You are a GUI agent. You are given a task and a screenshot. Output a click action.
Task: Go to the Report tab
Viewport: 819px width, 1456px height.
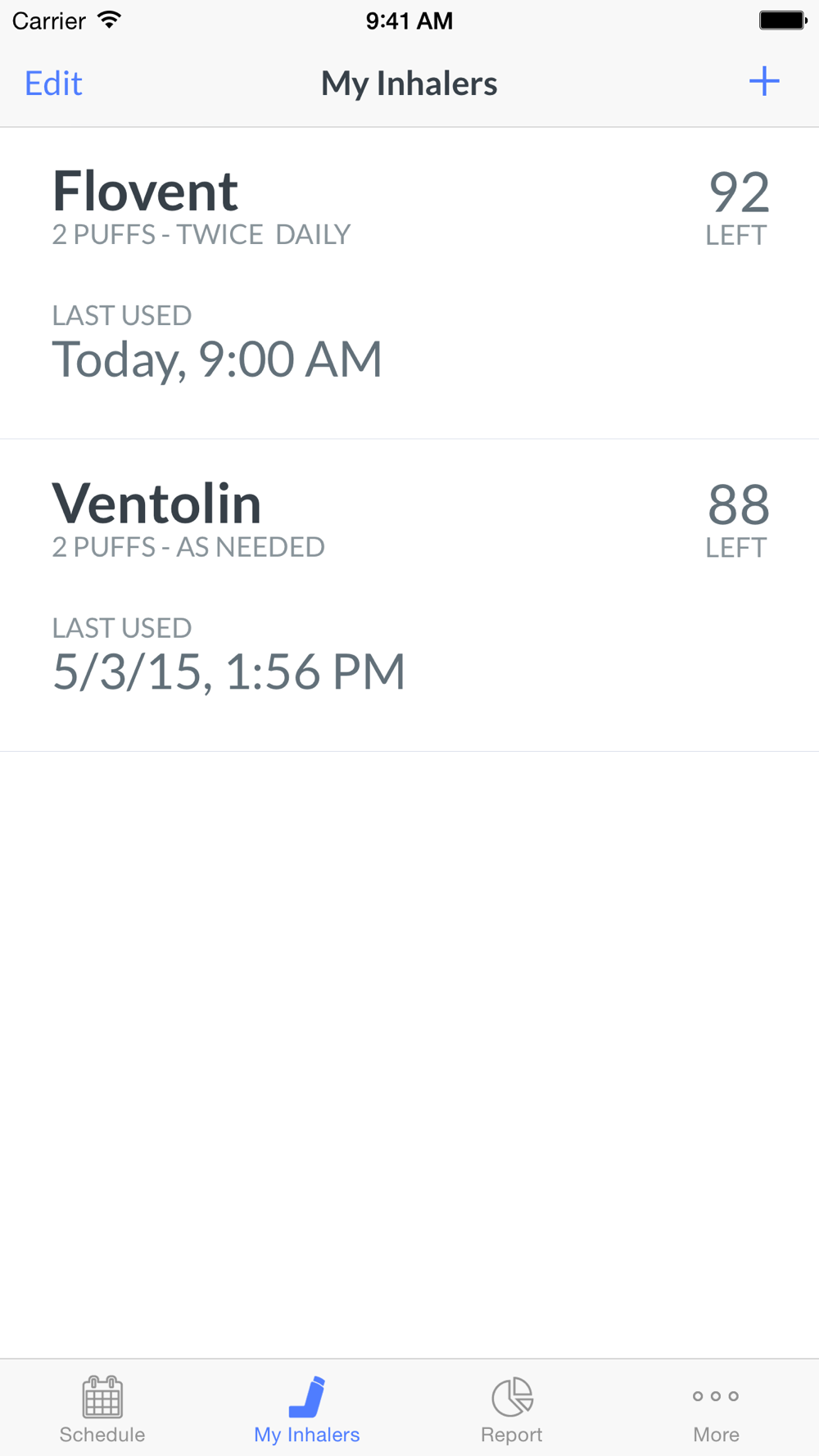pos(512,1409)
